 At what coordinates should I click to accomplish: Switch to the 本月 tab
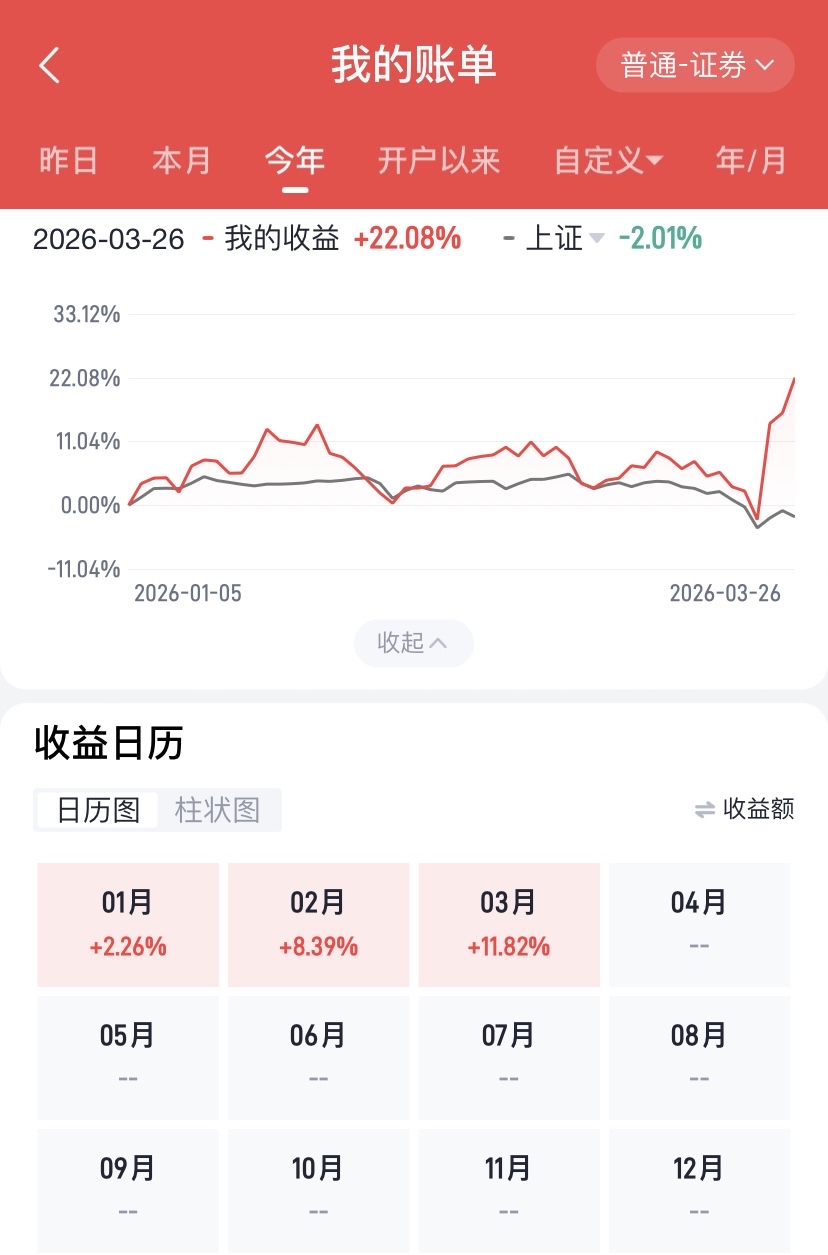[181, 160]
